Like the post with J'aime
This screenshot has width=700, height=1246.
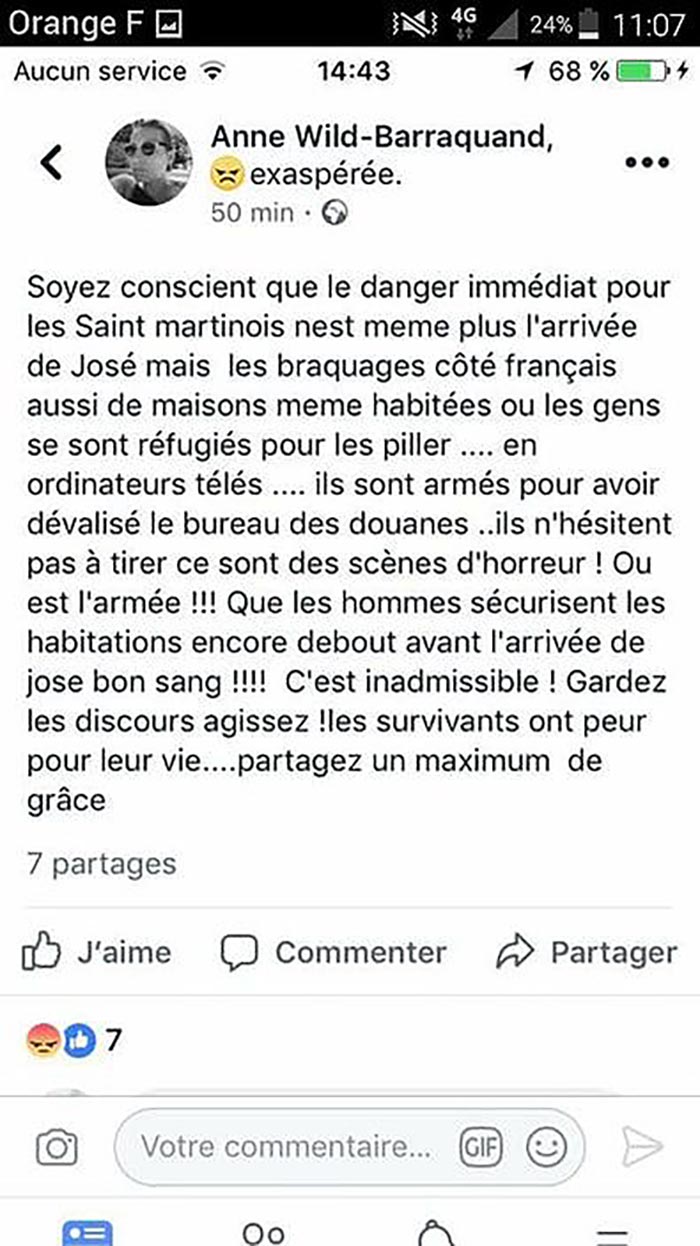pos(97,952)
